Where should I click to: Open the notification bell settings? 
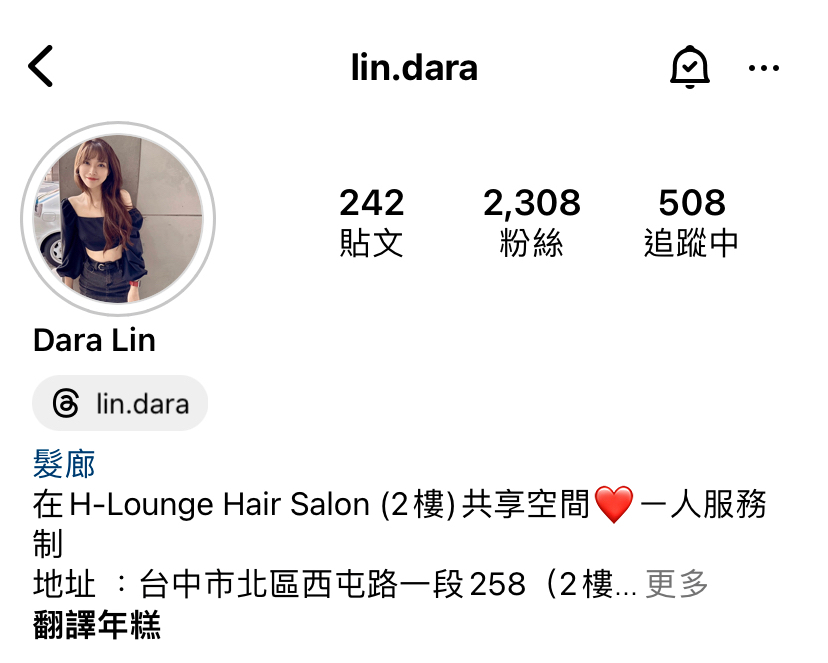pyautogui.click(x=688, y=68)
